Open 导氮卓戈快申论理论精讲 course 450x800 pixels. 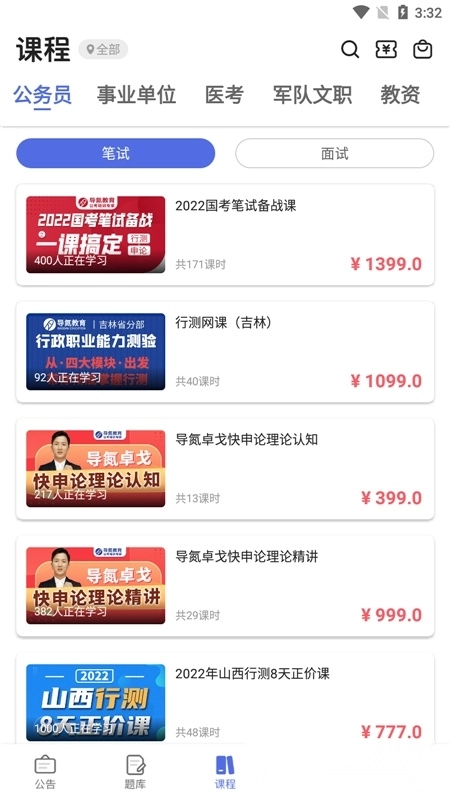225,585
